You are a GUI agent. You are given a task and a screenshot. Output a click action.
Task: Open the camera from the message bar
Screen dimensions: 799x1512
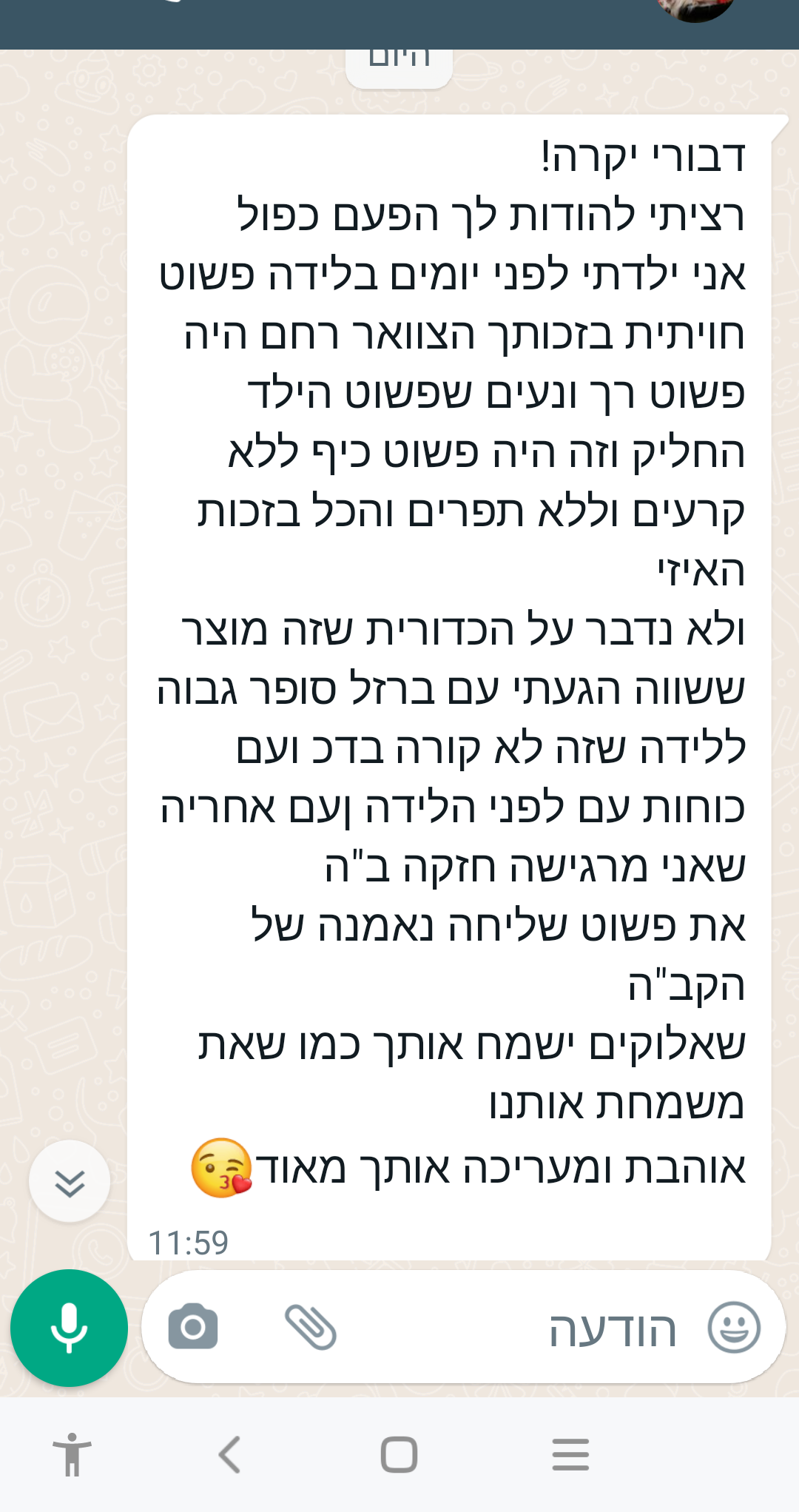pyautogui.click(x=193, y=1326)
